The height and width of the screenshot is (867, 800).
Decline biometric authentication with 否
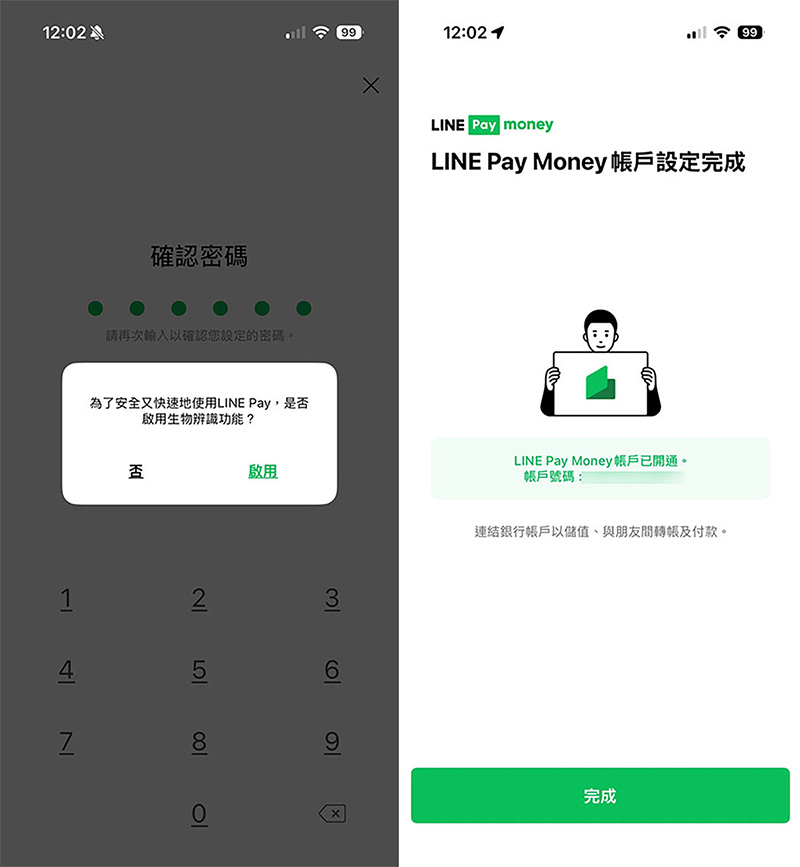pos(136,471)
